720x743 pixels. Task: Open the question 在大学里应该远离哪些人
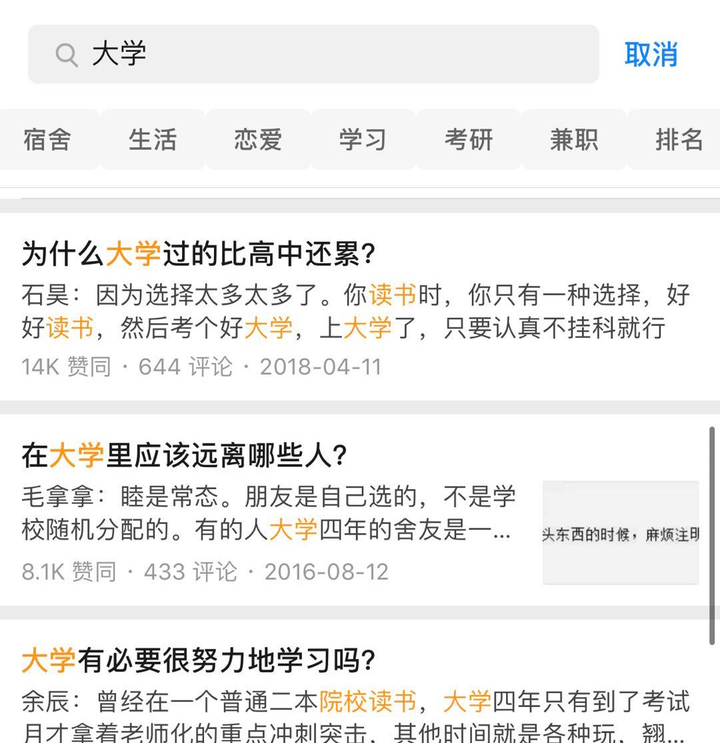pyautogui.click(x=184, y=456)
